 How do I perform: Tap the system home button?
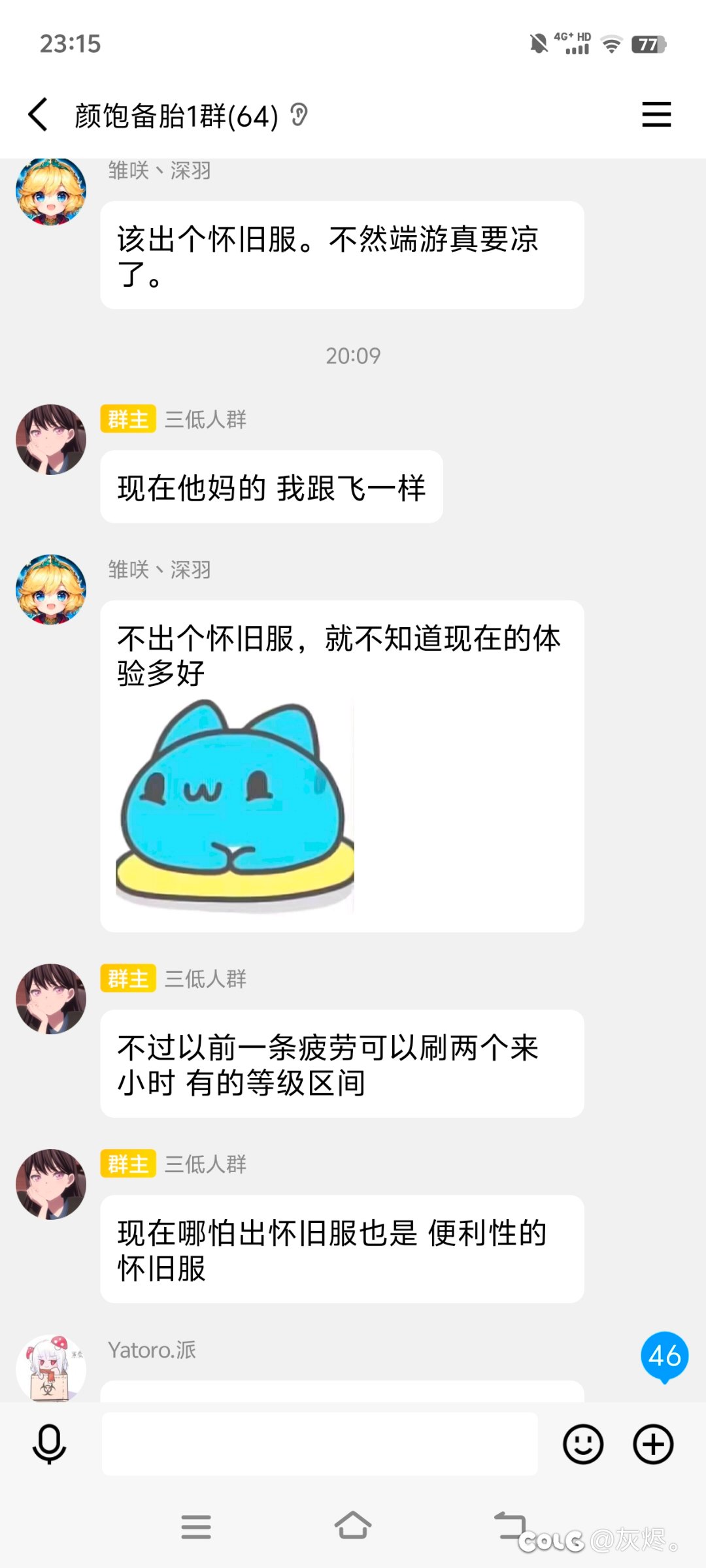(x=353, y=1527)
